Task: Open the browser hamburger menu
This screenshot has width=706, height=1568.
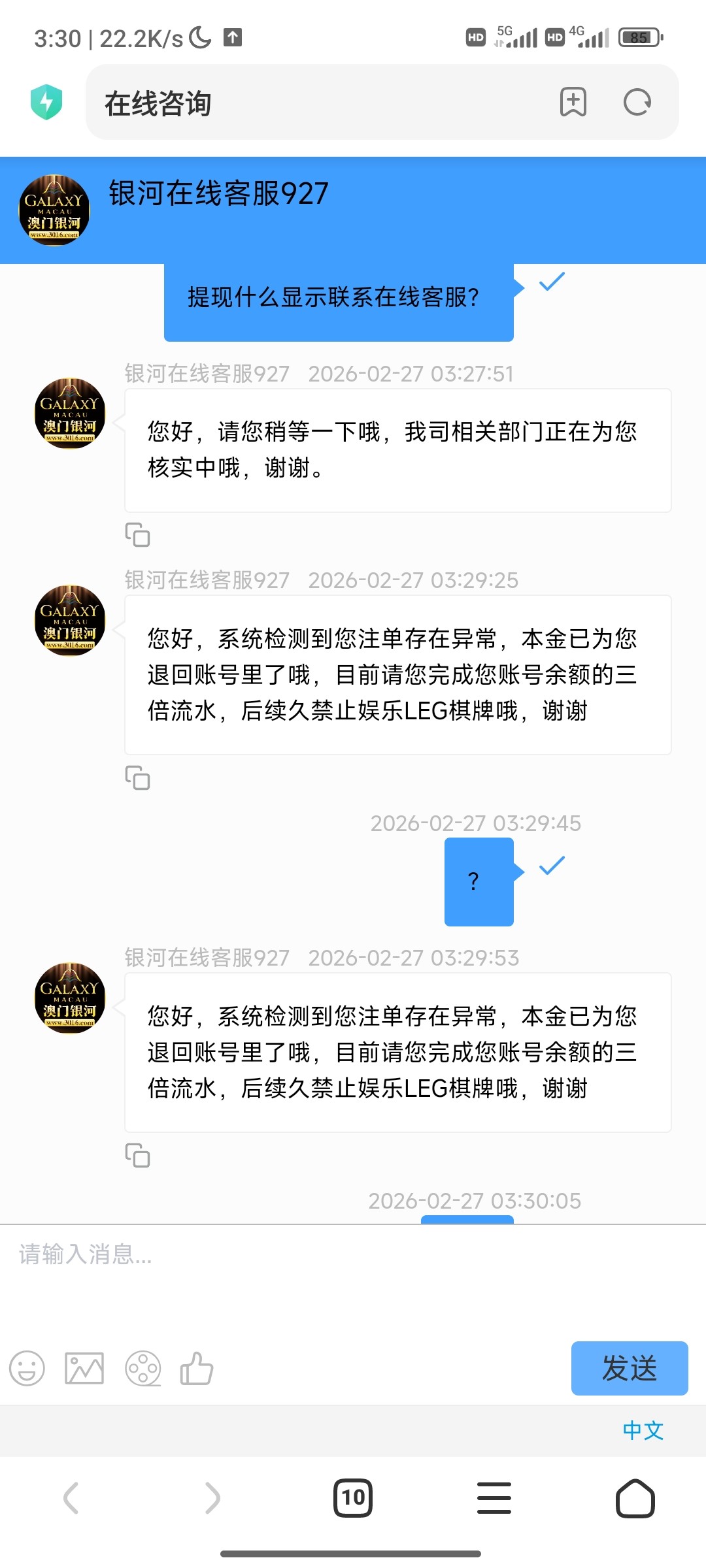Action: [x=494, y=1497]
